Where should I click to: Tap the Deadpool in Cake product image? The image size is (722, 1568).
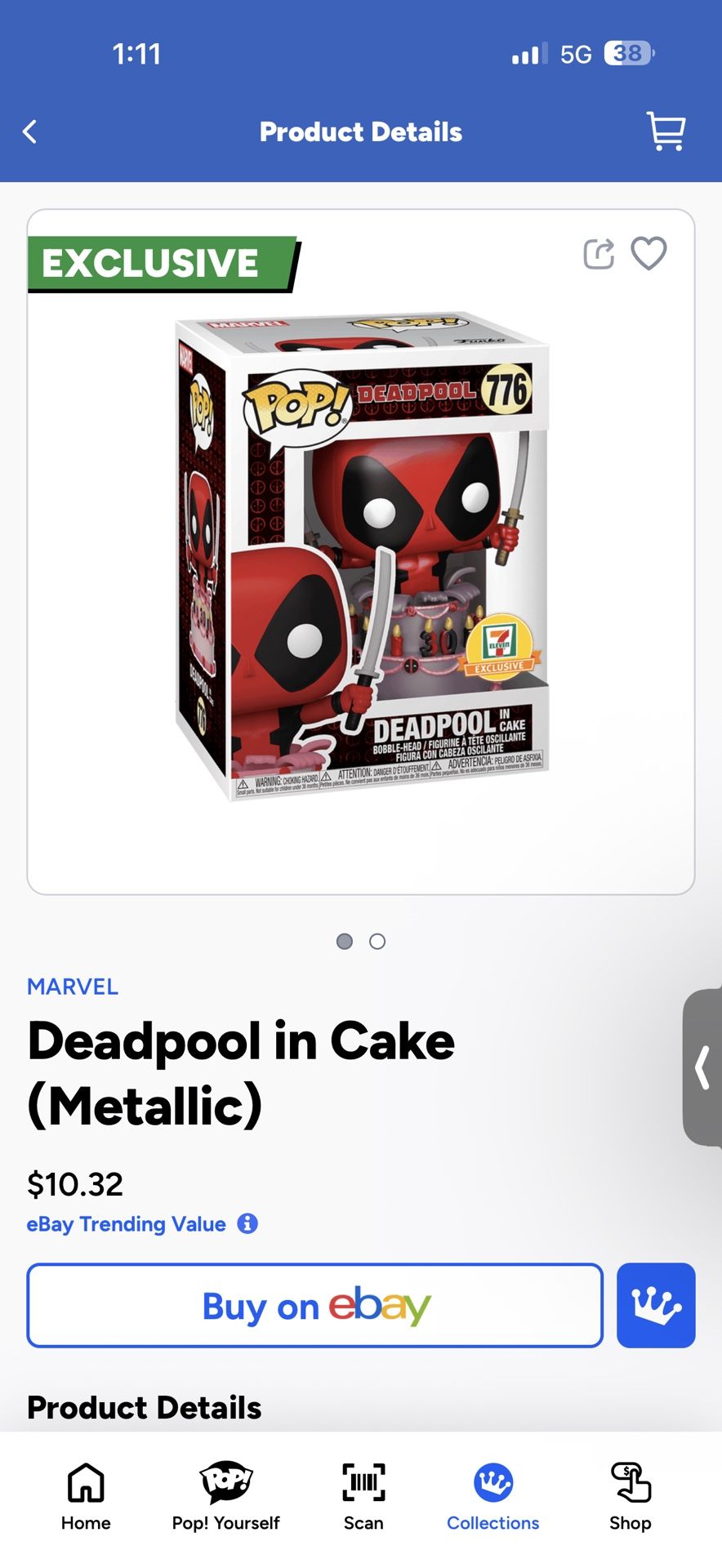[361, 555]
